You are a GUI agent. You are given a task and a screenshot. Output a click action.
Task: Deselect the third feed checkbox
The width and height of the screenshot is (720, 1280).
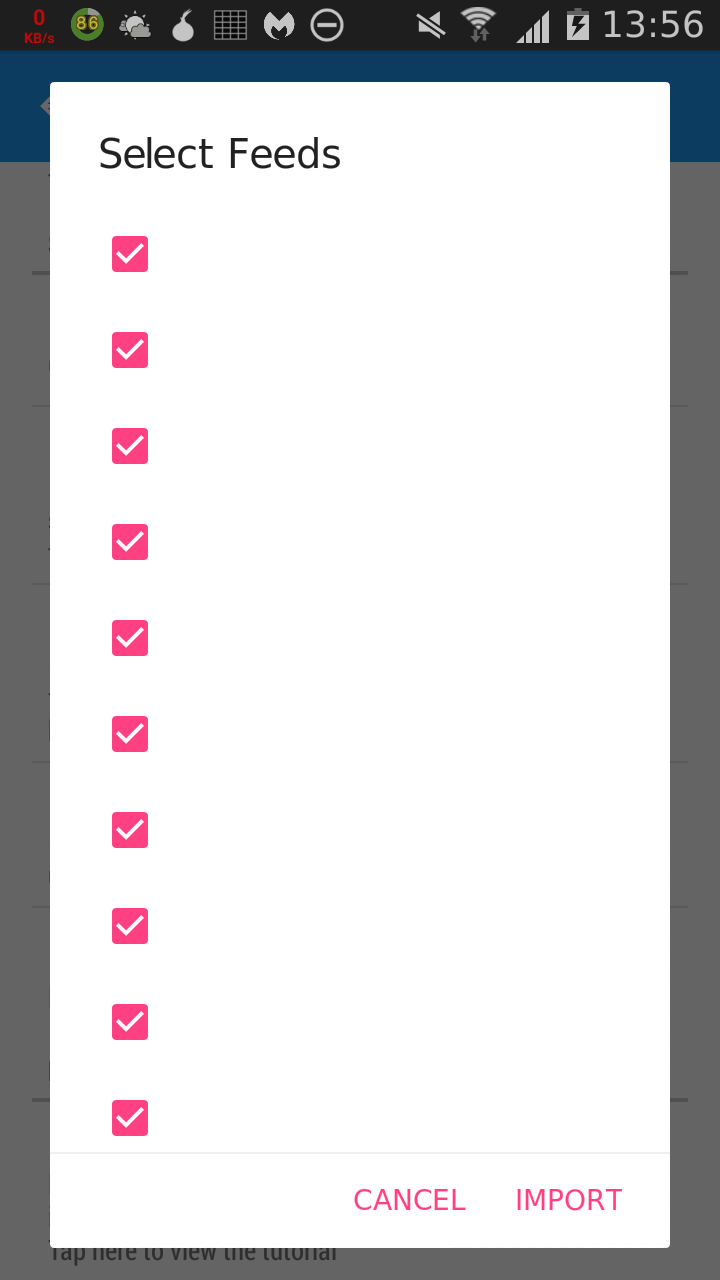pos(130,446)
